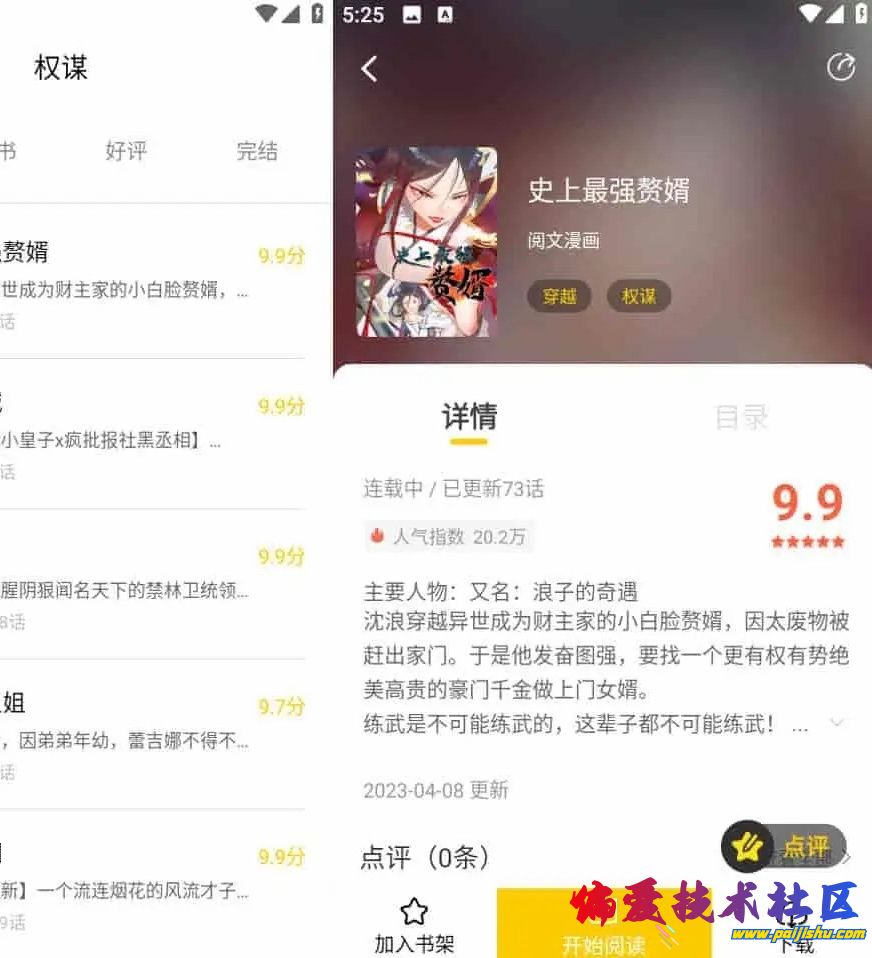Open the 点评 (0条) reviews section
The width and height of the screenshot is (872, 958).
pyautogui.click(x=425, y=857)
